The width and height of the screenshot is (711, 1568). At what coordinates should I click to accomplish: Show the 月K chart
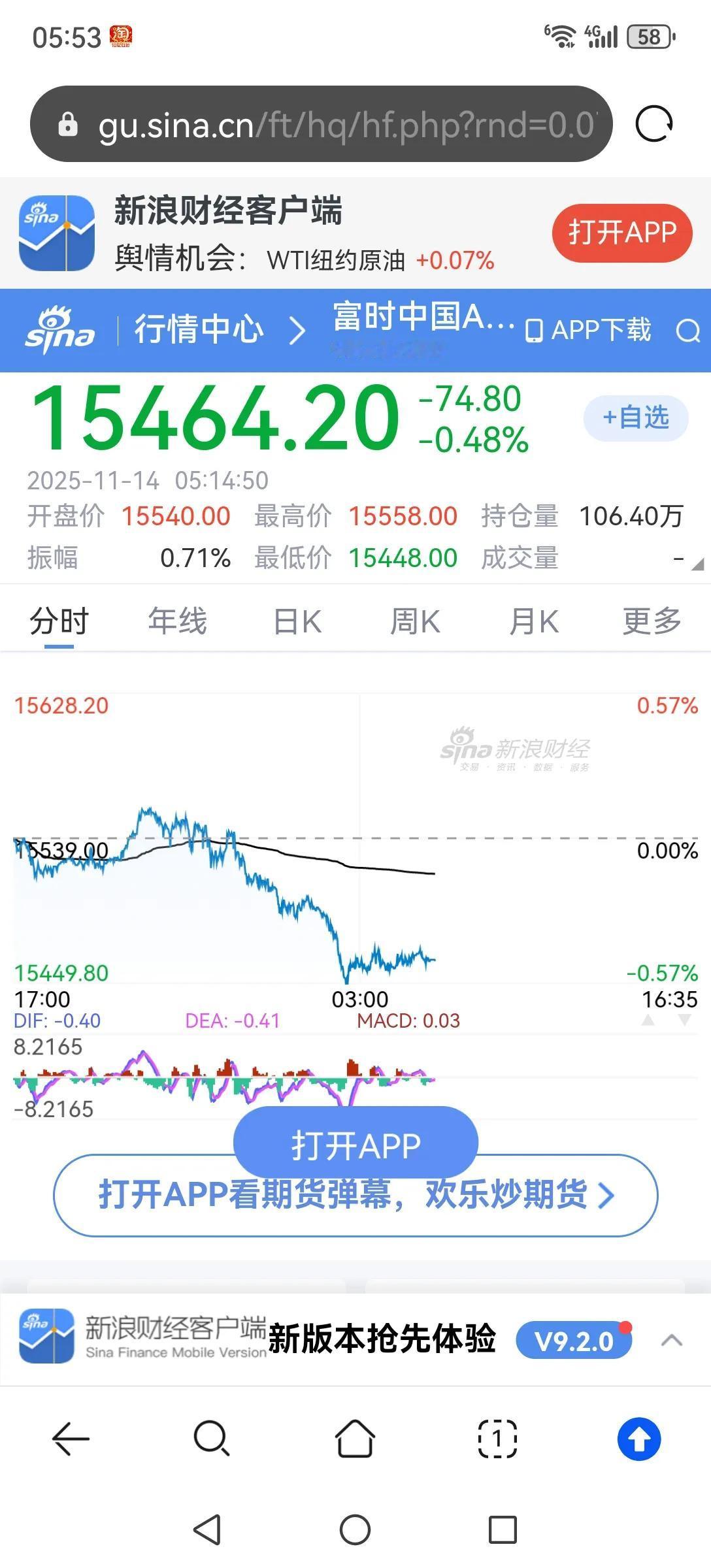point(534,621)
